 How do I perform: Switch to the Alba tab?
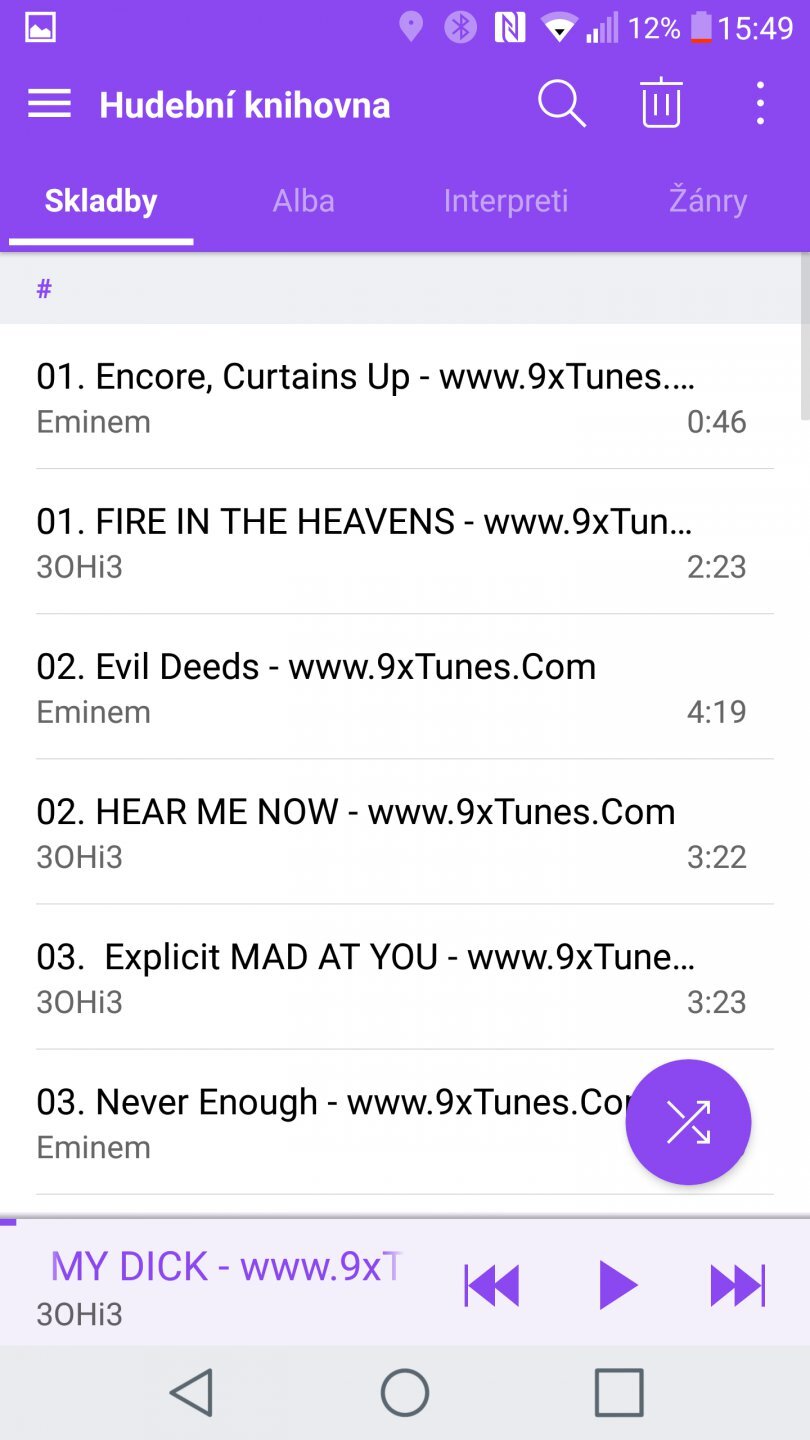pyautogui.click(x=303, y=201)
